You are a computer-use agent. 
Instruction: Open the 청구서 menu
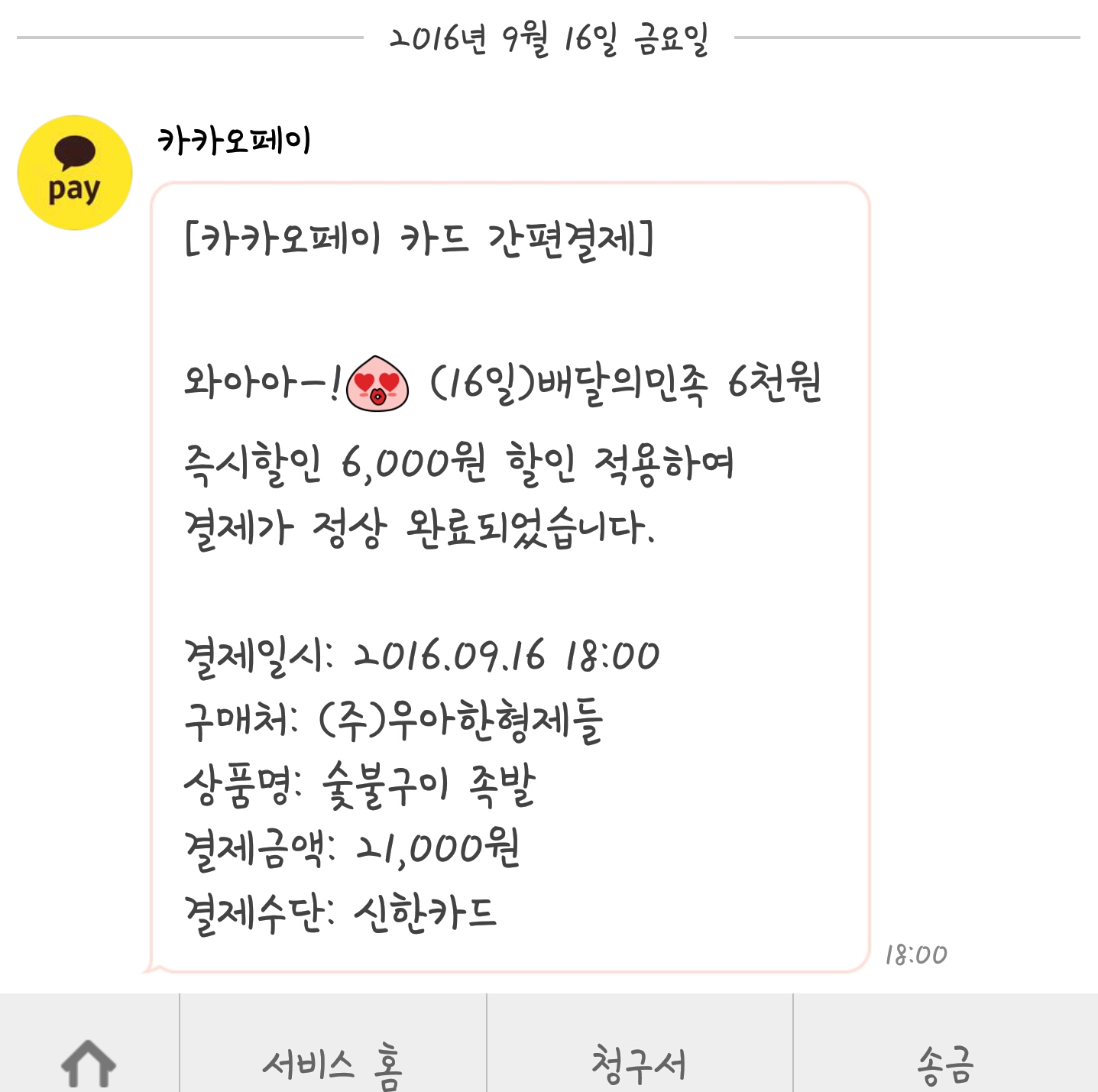click(x=640, y=1064)
